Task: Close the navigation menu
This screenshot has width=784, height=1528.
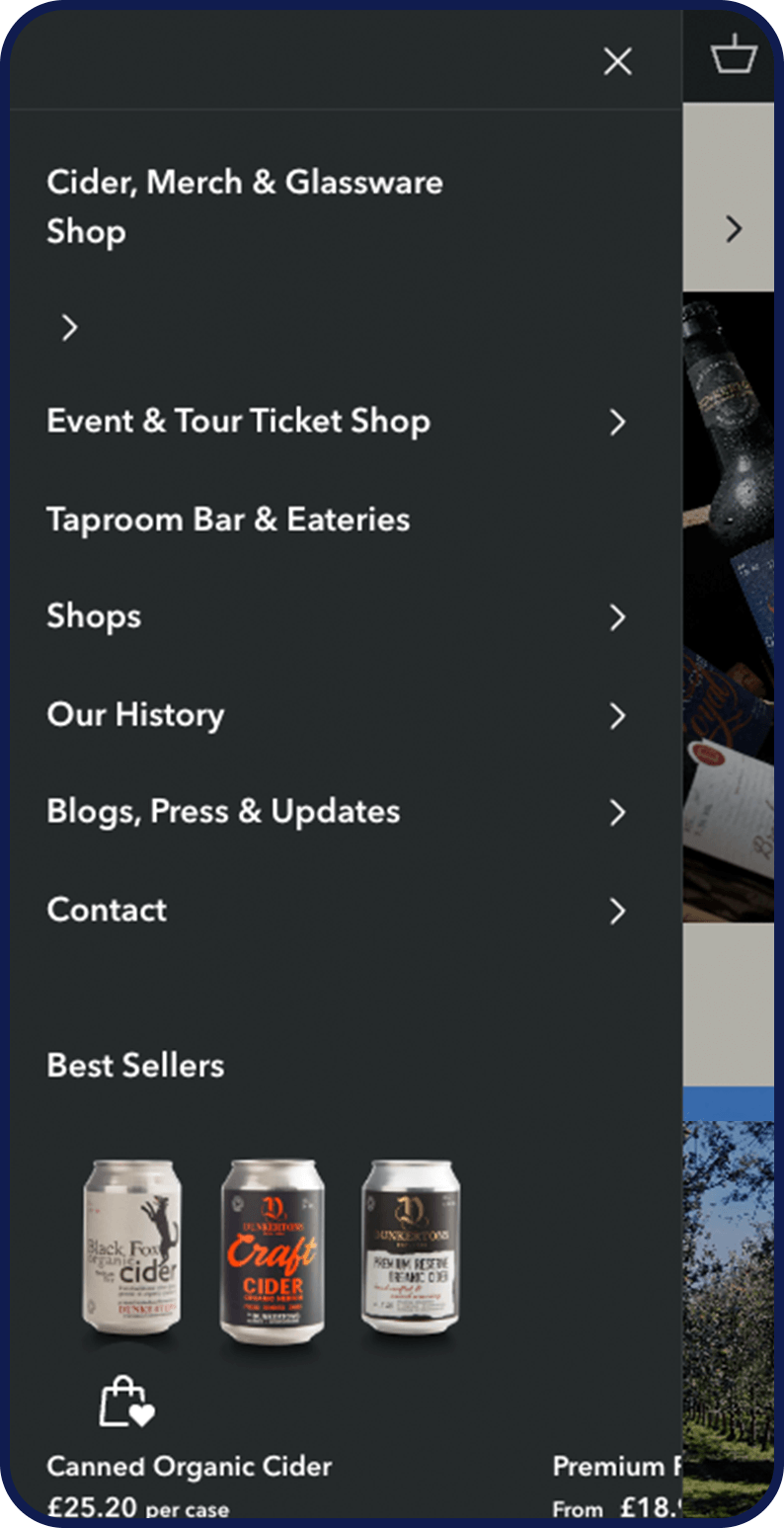Action: (617, 62)
